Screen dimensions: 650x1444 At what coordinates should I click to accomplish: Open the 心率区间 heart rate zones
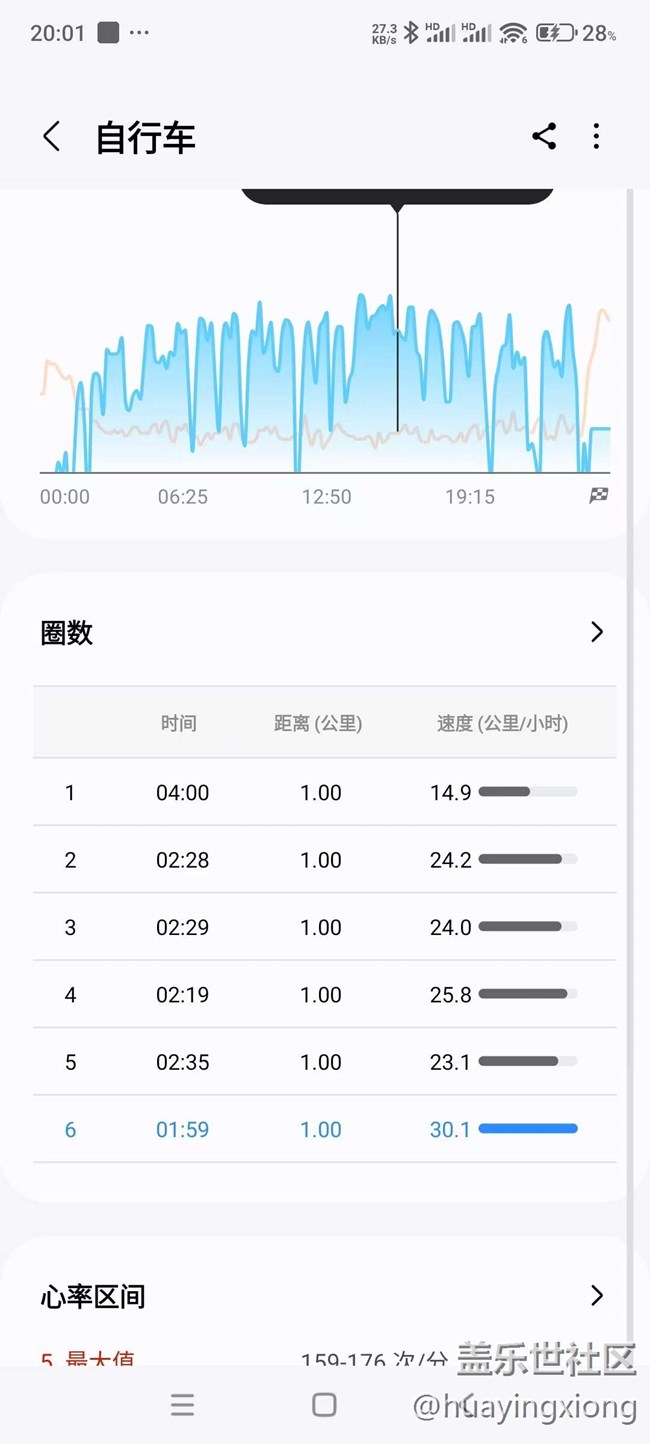point(597,1296)
